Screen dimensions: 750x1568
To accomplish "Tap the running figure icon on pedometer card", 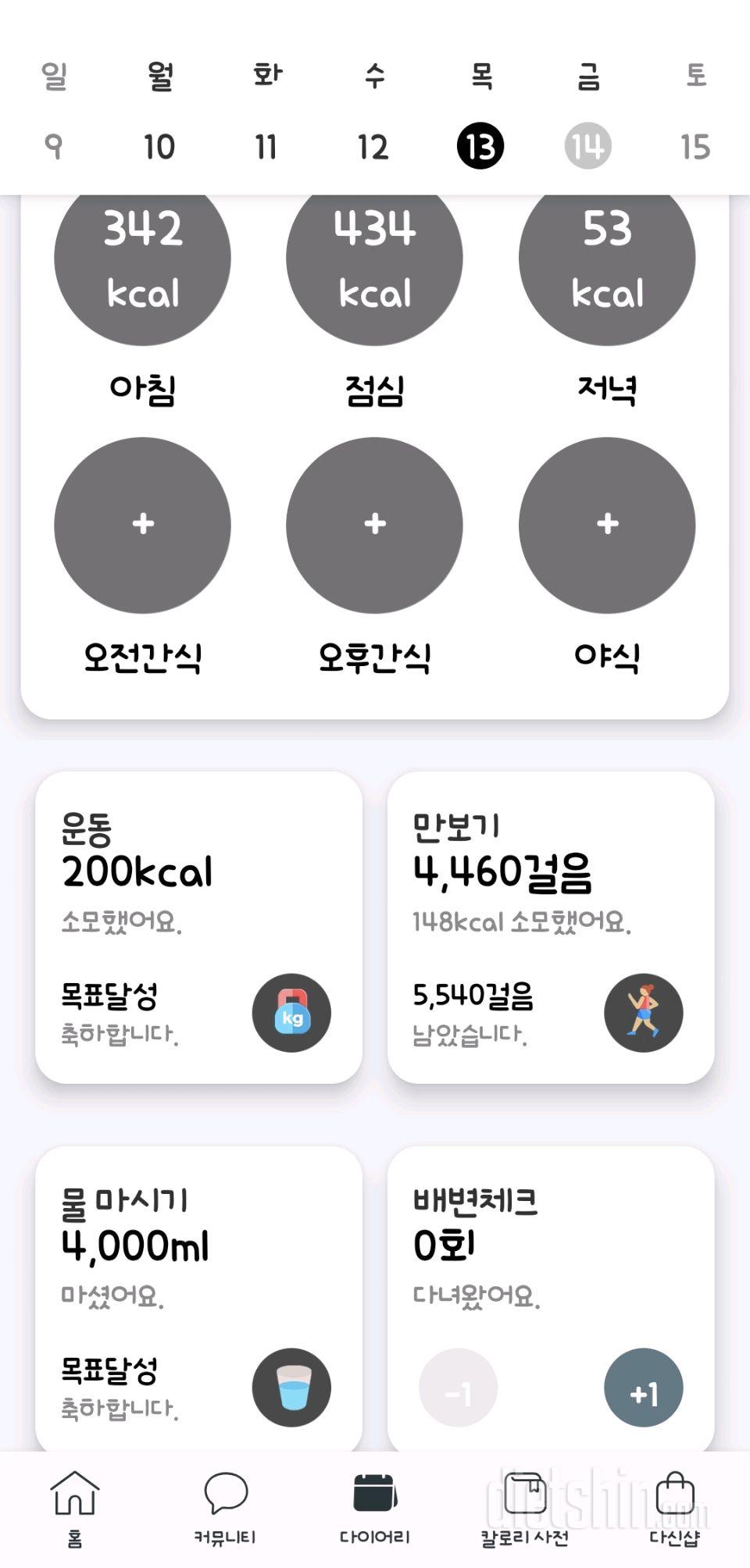I will click(x=644, y=1012).
